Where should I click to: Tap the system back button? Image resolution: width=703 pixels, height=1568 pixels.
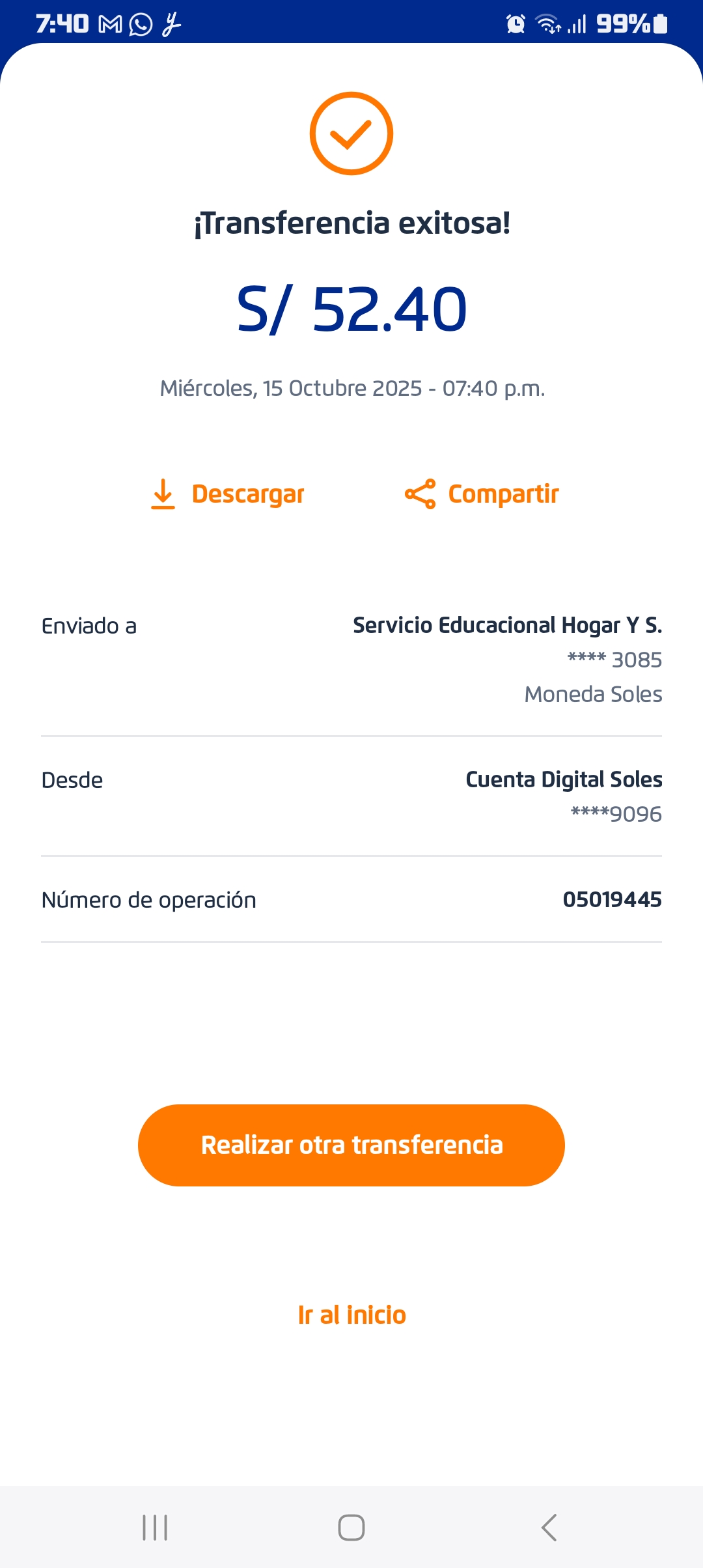549,1527
